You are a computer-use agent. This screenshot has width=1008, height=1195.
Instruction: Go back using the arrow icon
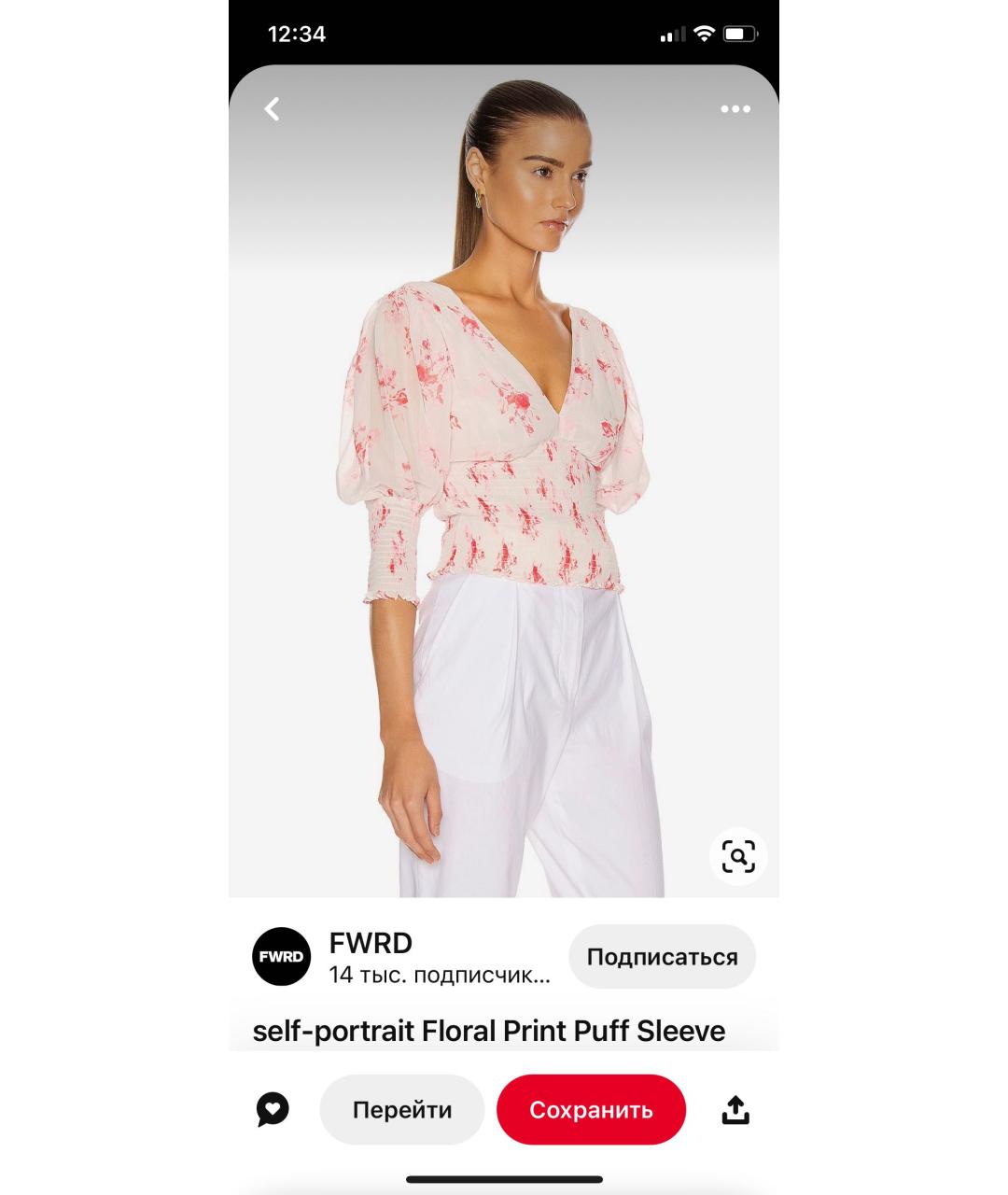pyautogui.click(x=272, y=109)
